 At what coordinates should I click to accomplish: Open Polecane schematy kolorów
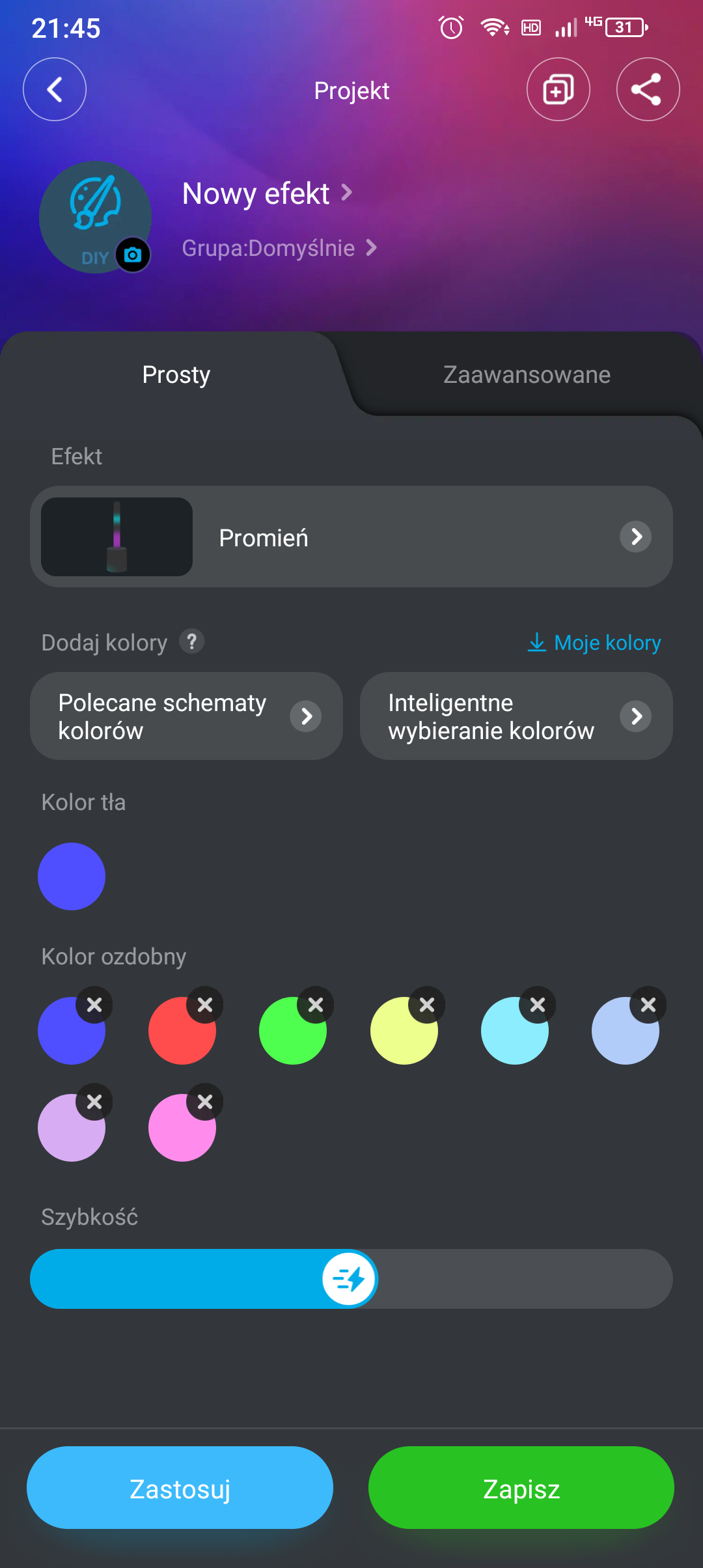pos(186,716)
